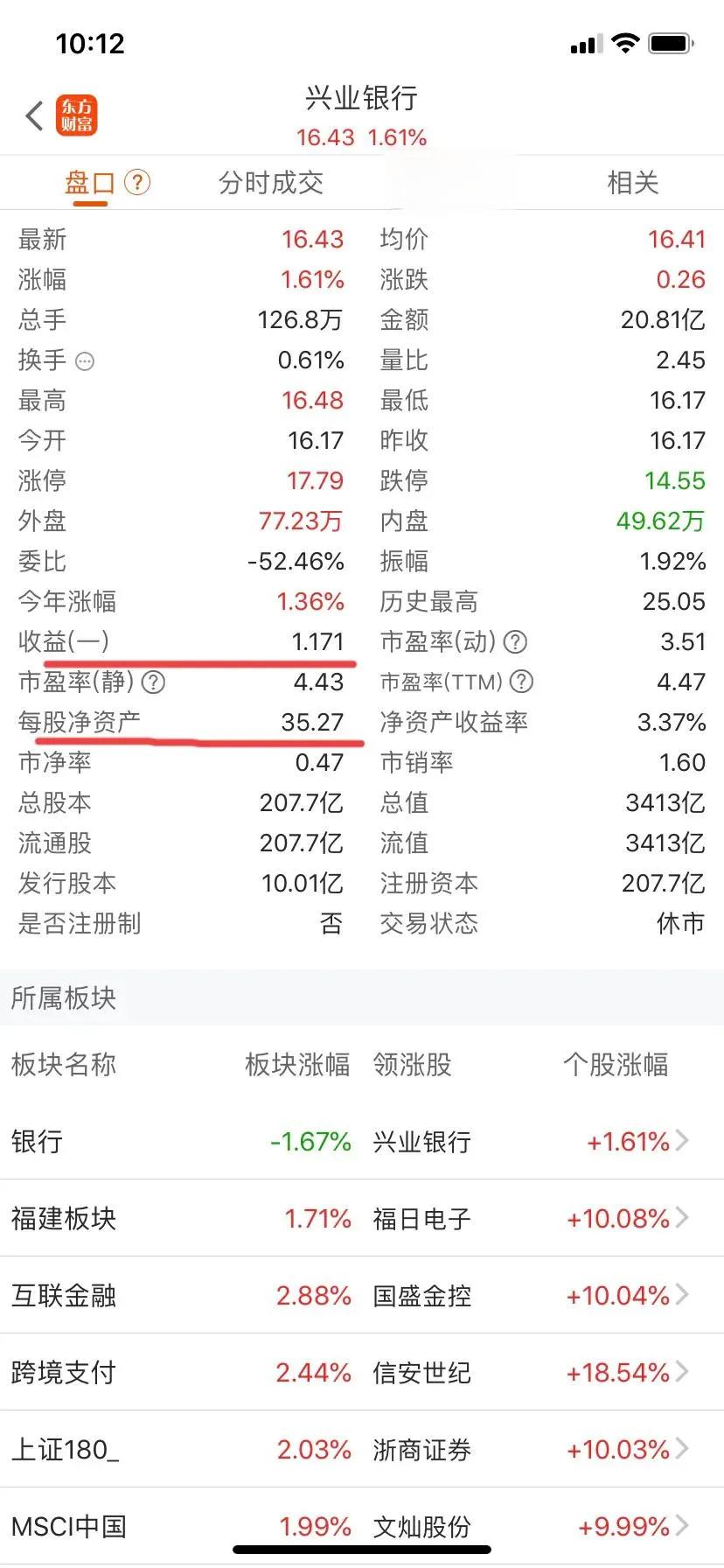Image resolution: width=724 pixels, height=1568 pixels.
Task: Open the question mark beside 市盈率(动)
Action: (516, 641)
